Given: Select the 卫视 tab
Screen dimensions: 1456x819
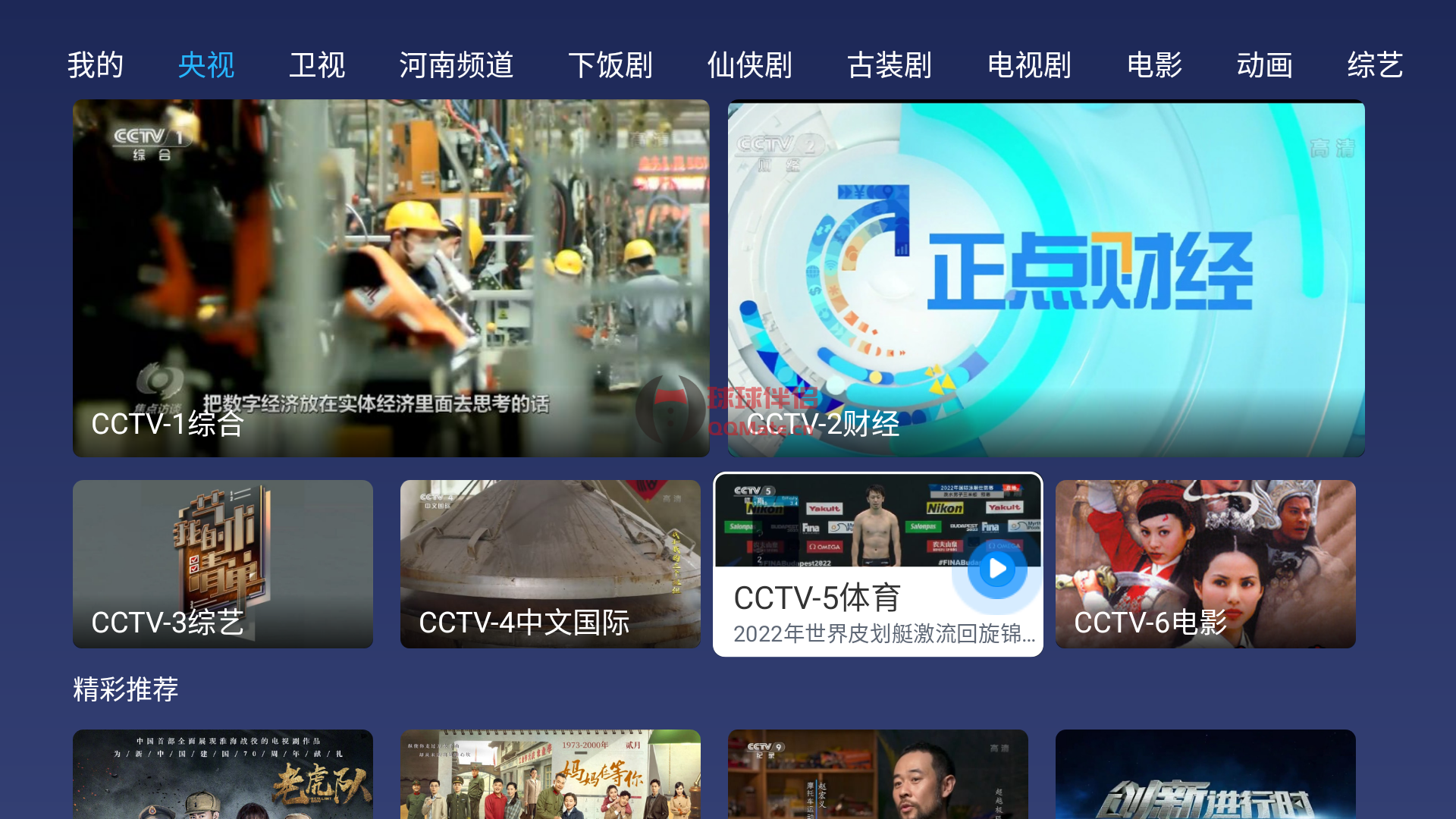Looking at the screenshot, I should 317,65.
